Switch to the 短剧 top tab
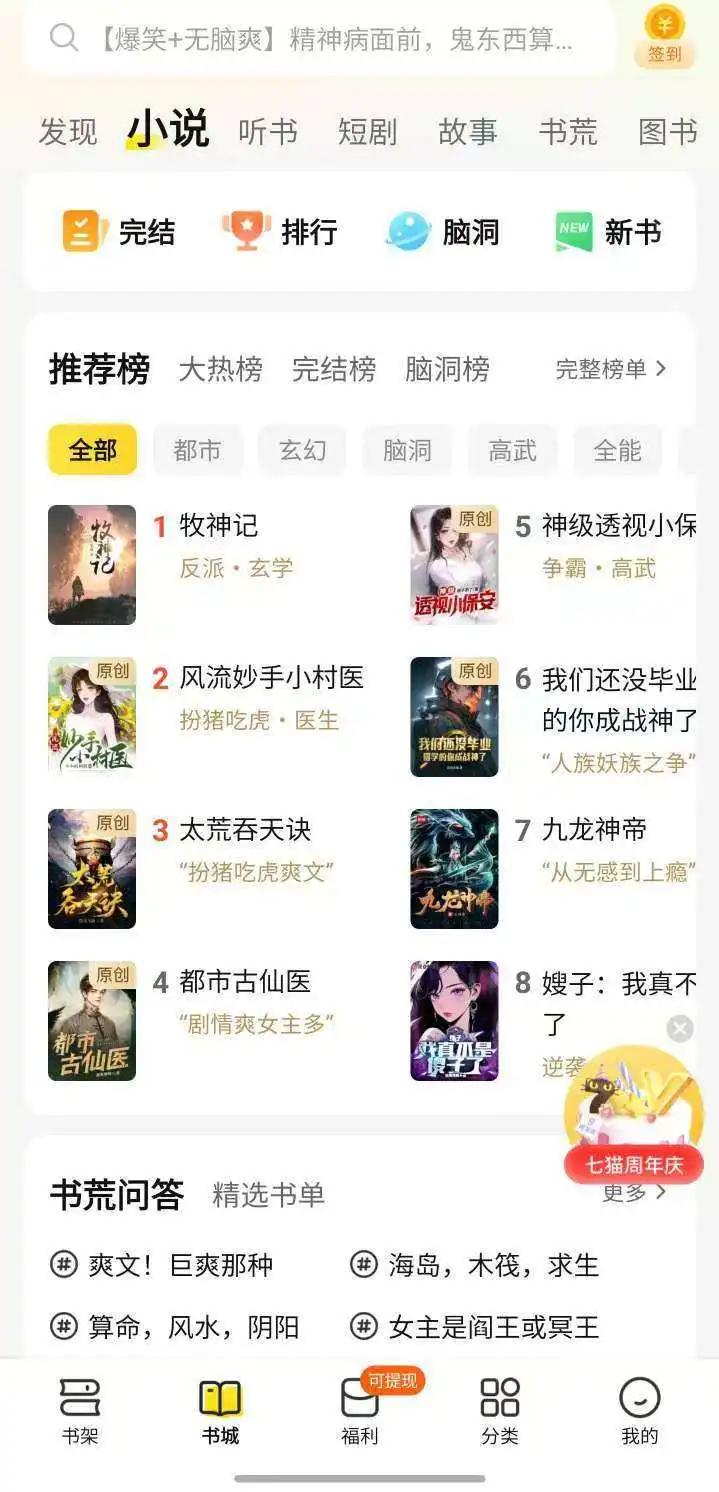Image resolution: width=719 pixels, height=1492 pixels. [367, 131]
